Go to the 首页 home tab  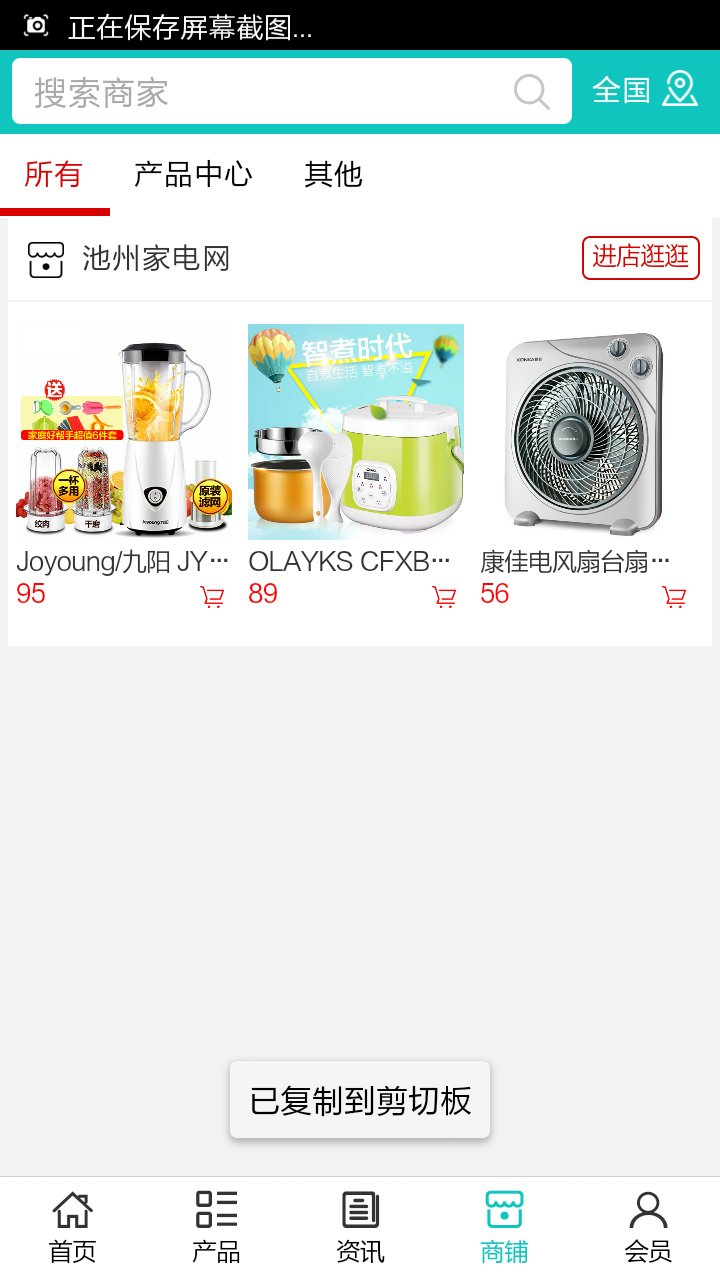(x=72, y=1227)
